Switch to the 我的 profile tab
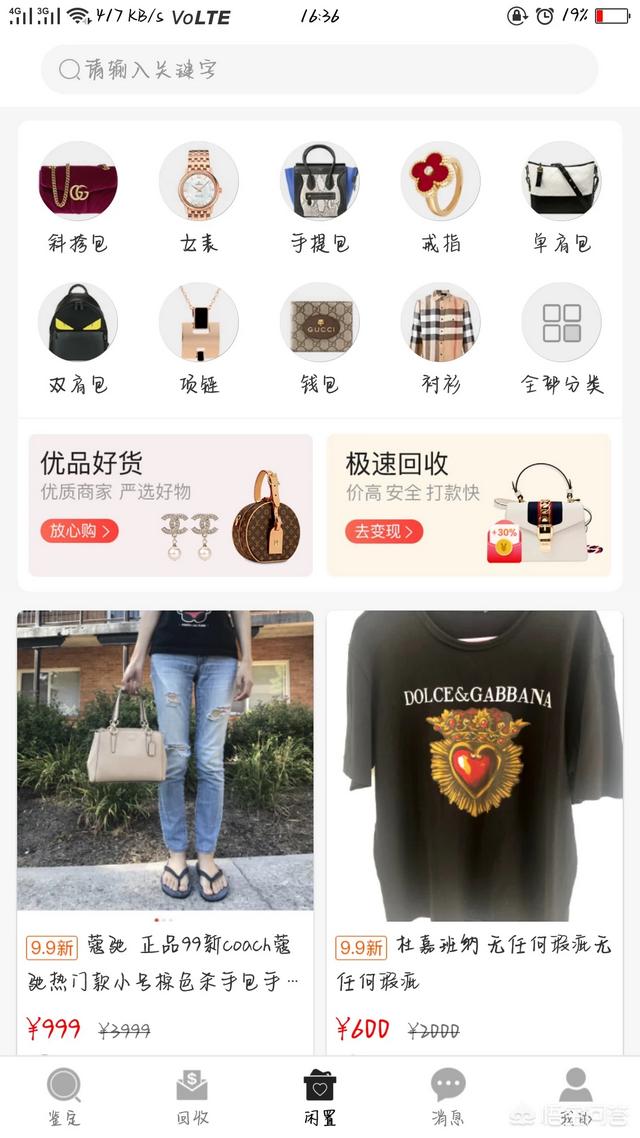Image resolution: width=640 pixels, height=1138 pixels. tap(575, 1096)
